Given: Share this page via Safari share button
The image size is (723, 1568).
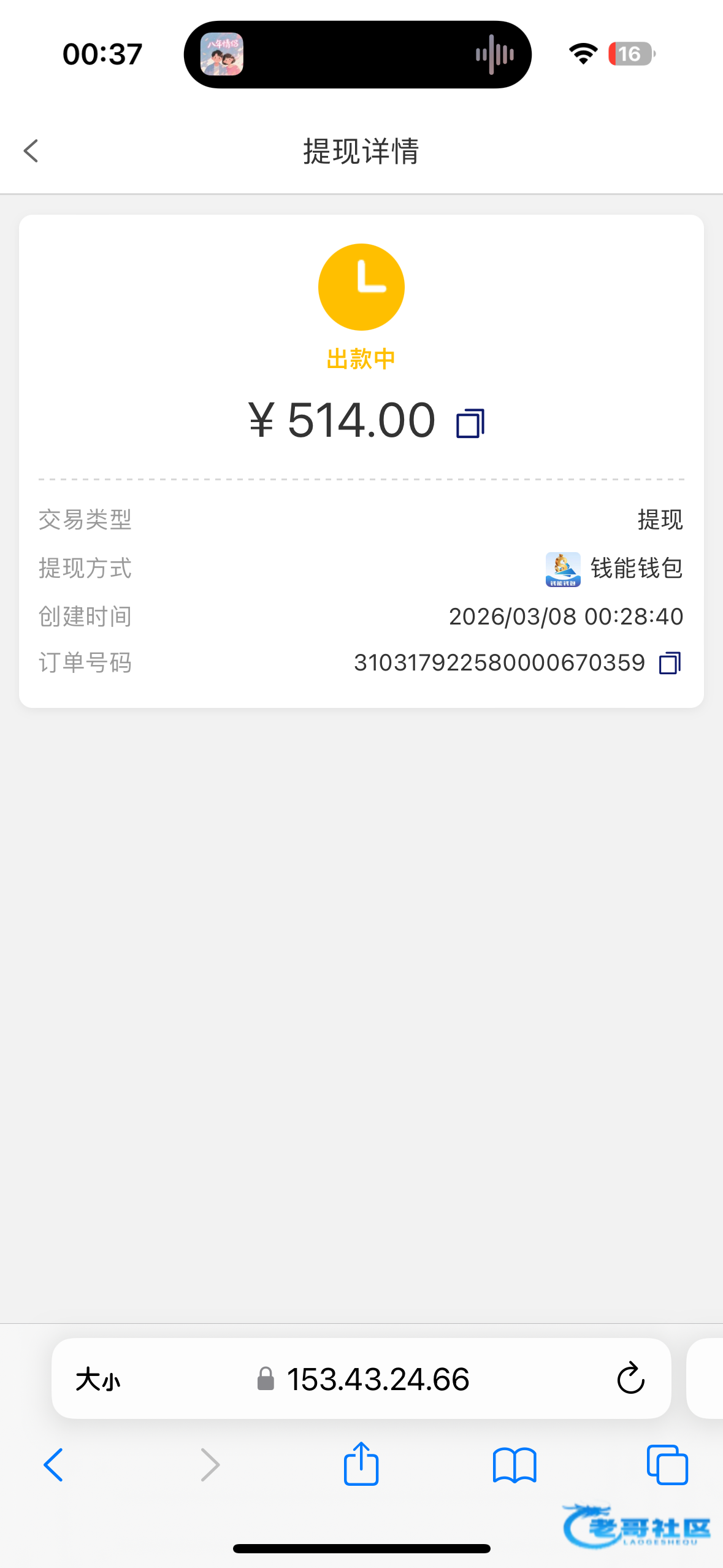Looking at the screenshot, I should click(x=361, y=1464).
